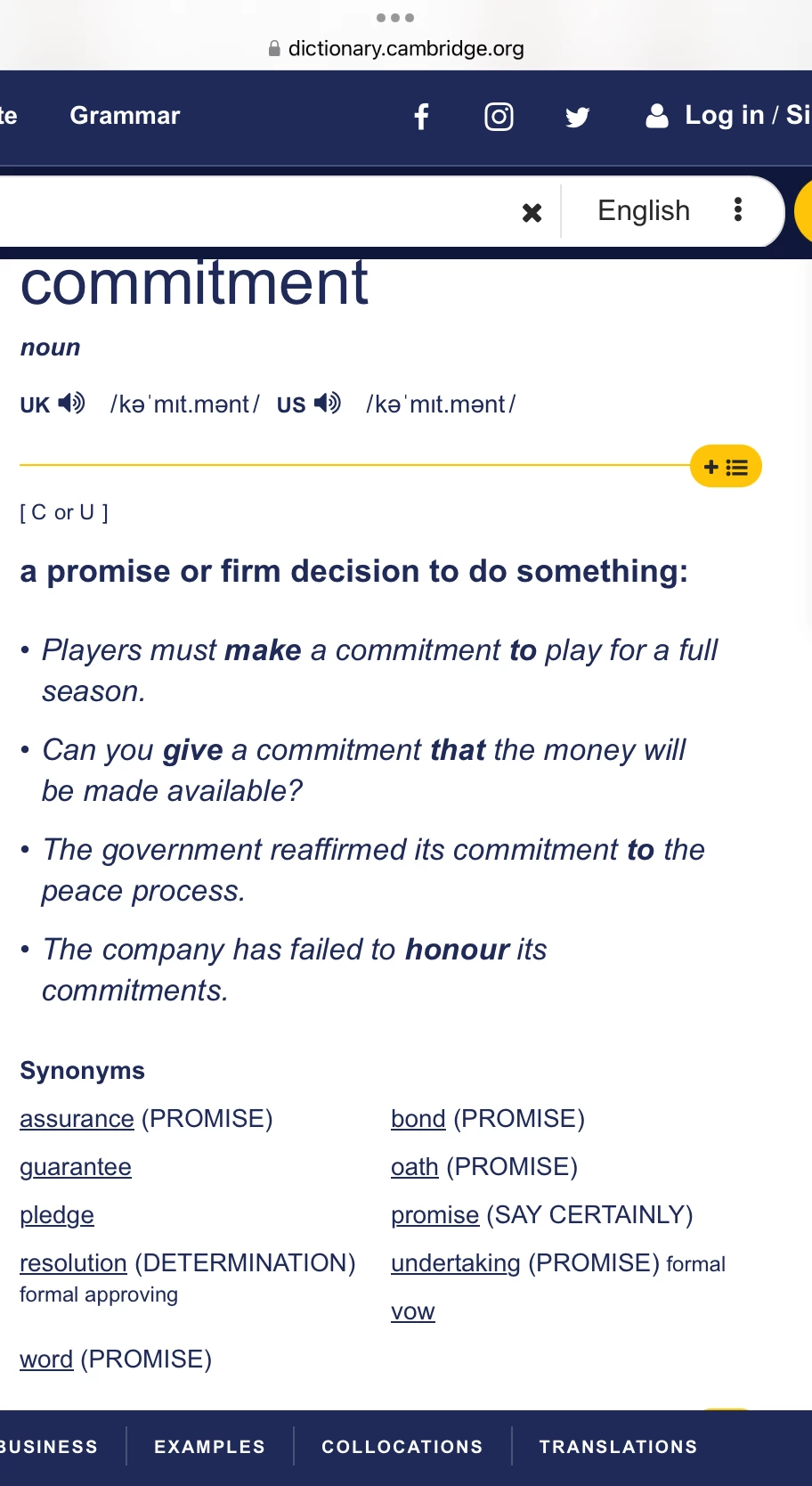Open Cambridge Dictionary's Facebook page
The height and width of the screenshot is (1486, 812).
click(422, 117)
